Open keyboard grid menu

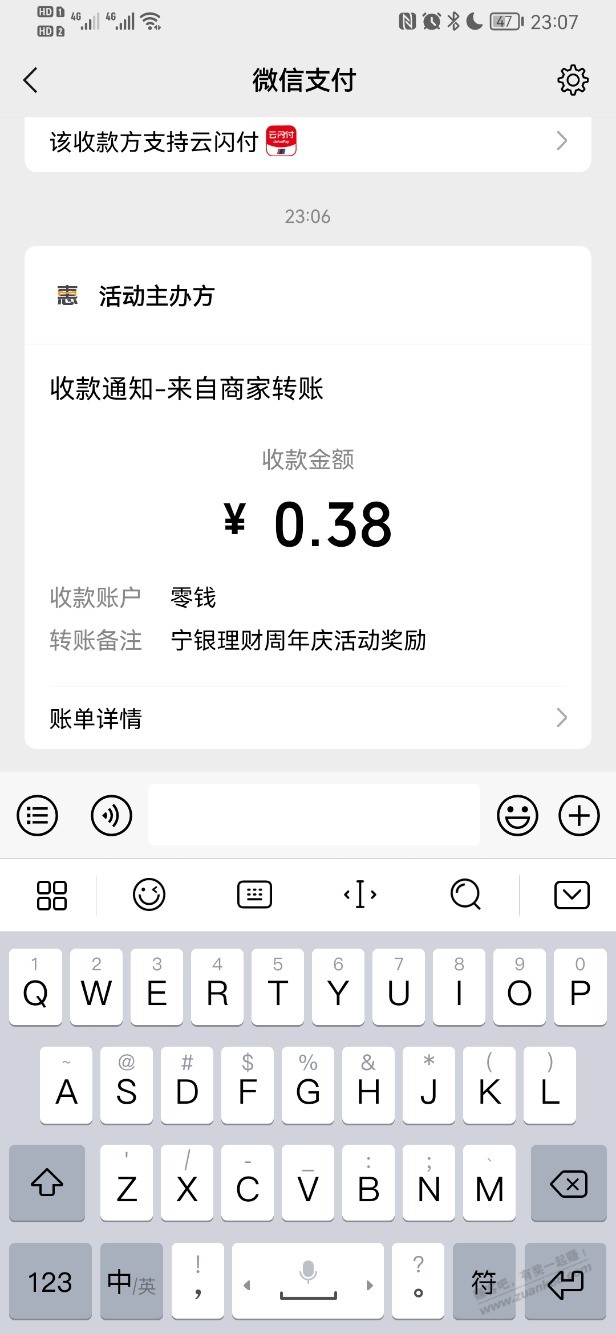point(51,895)
